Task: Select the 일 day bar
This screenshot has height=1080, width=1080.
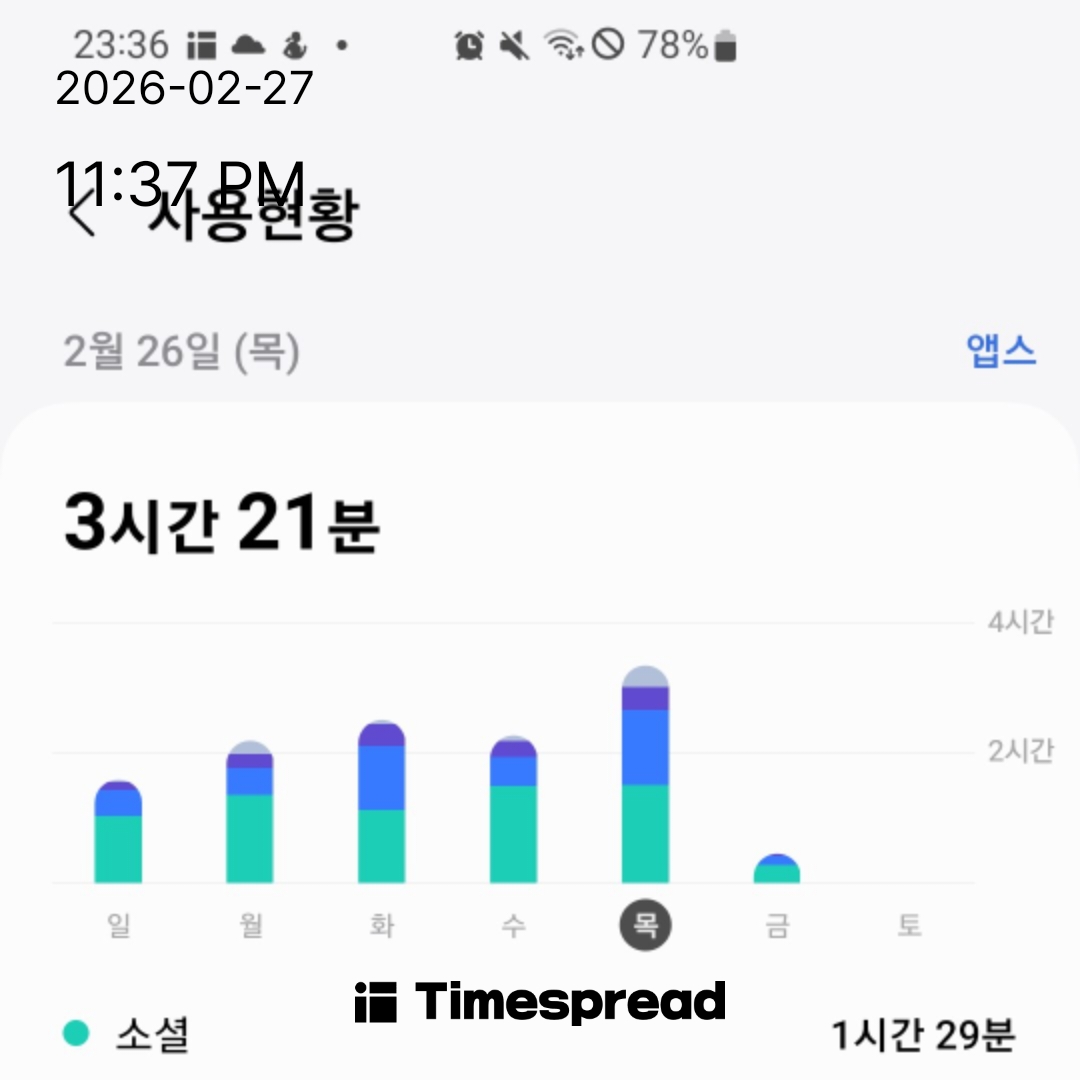Action: [x=118, y=833]
